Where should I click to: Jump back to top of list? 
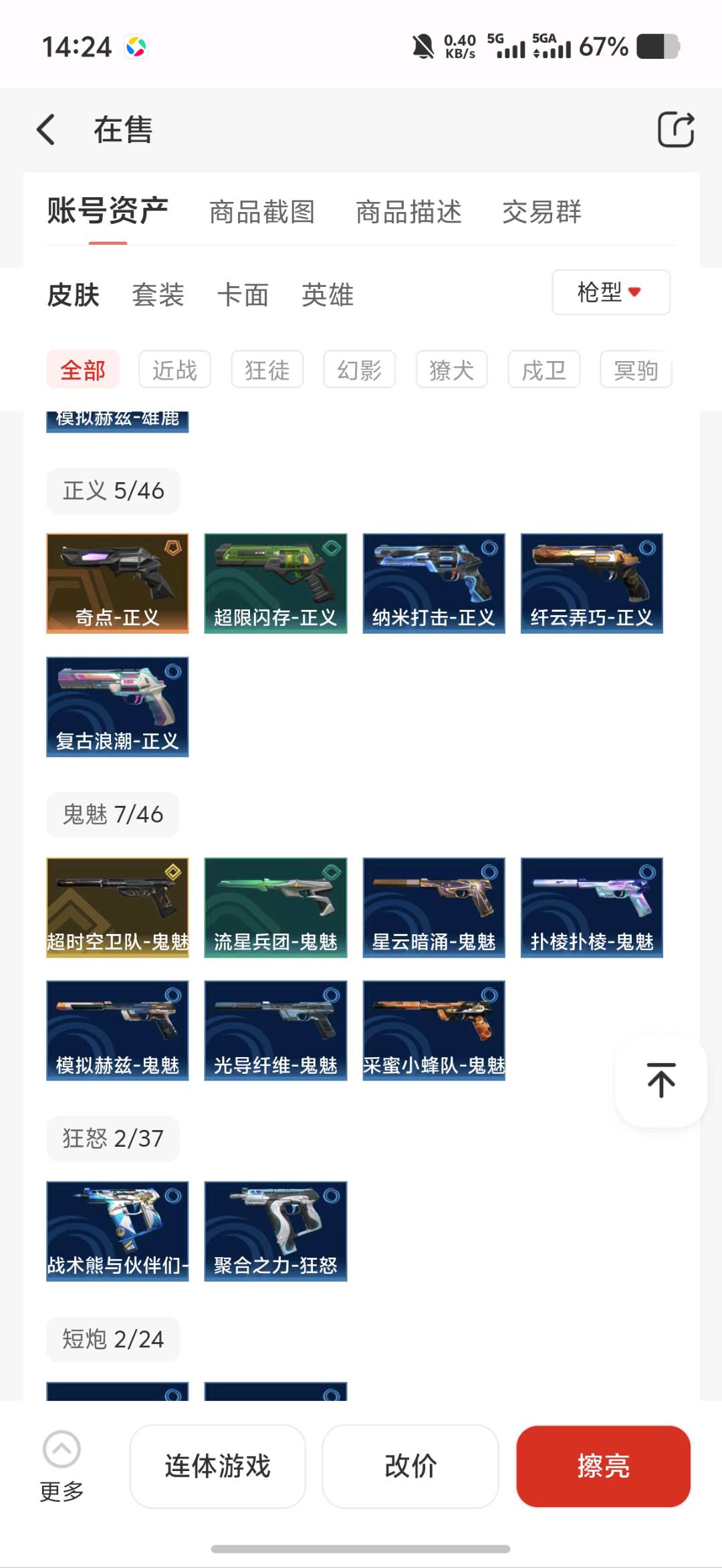point(660,1080)
